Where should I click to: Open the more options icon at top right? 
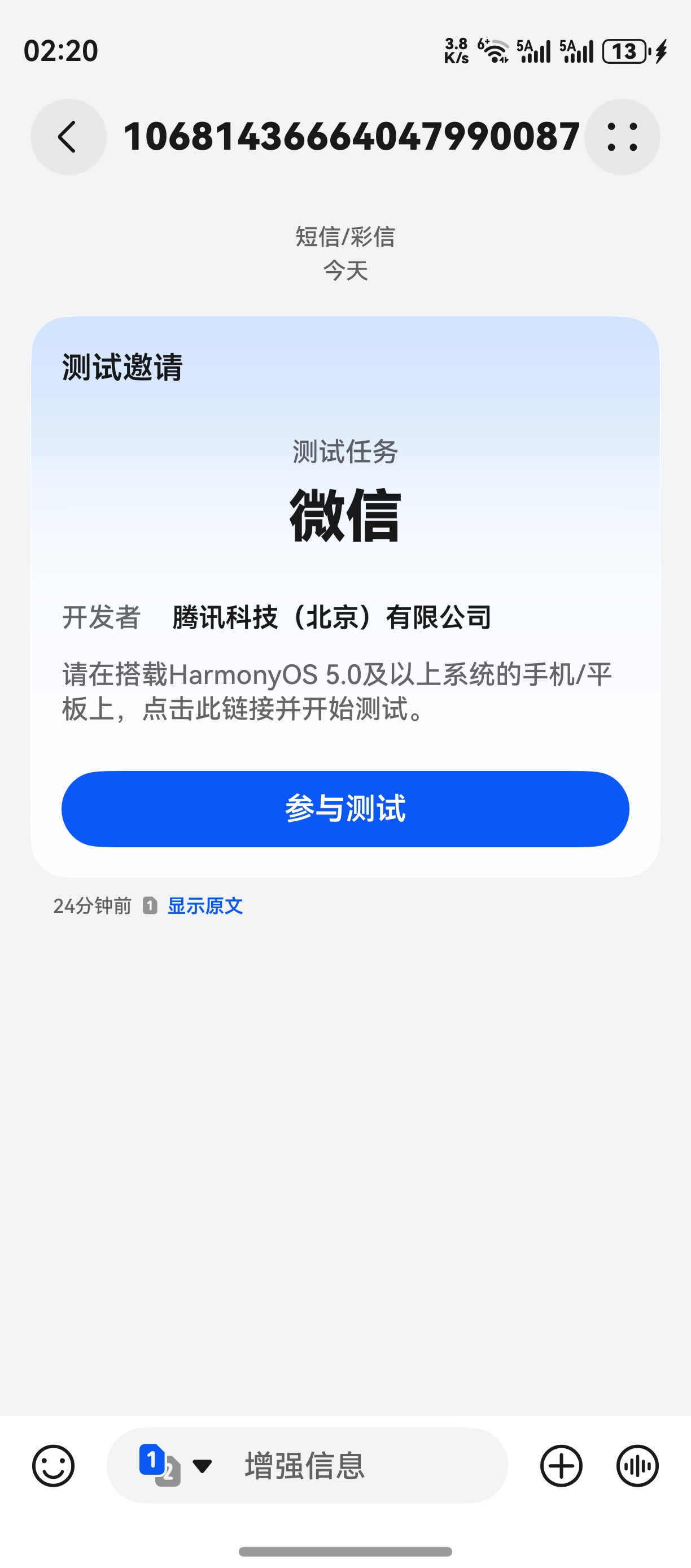point(622,137)
